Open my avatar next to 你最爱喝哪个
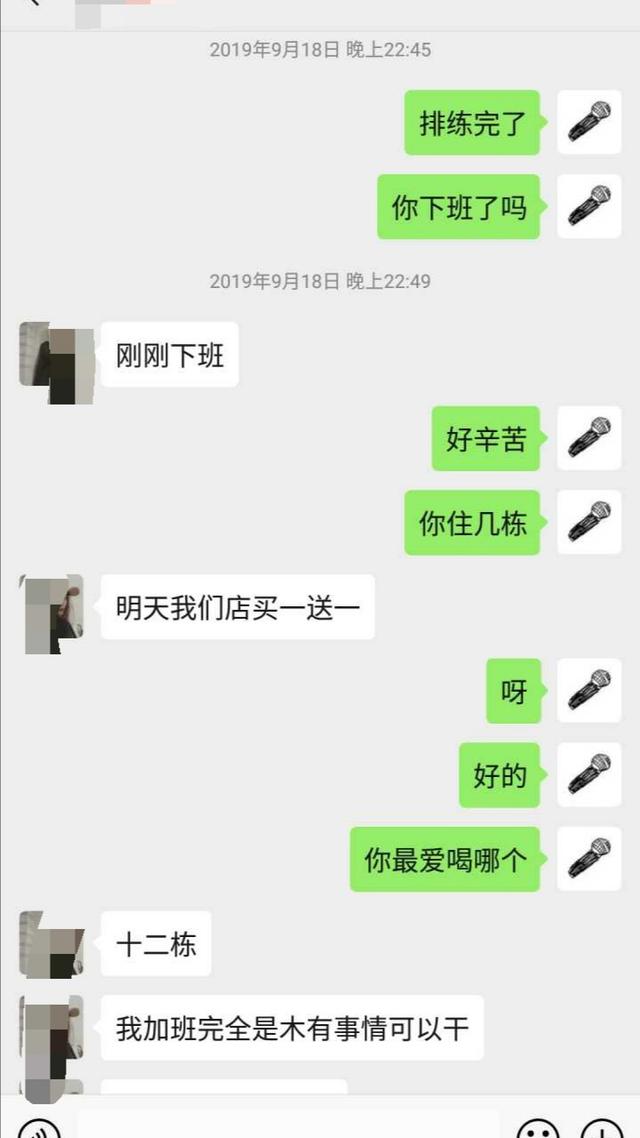This screenshot has width=640, height=1138. pyautogui.click(x=589, y=859)
